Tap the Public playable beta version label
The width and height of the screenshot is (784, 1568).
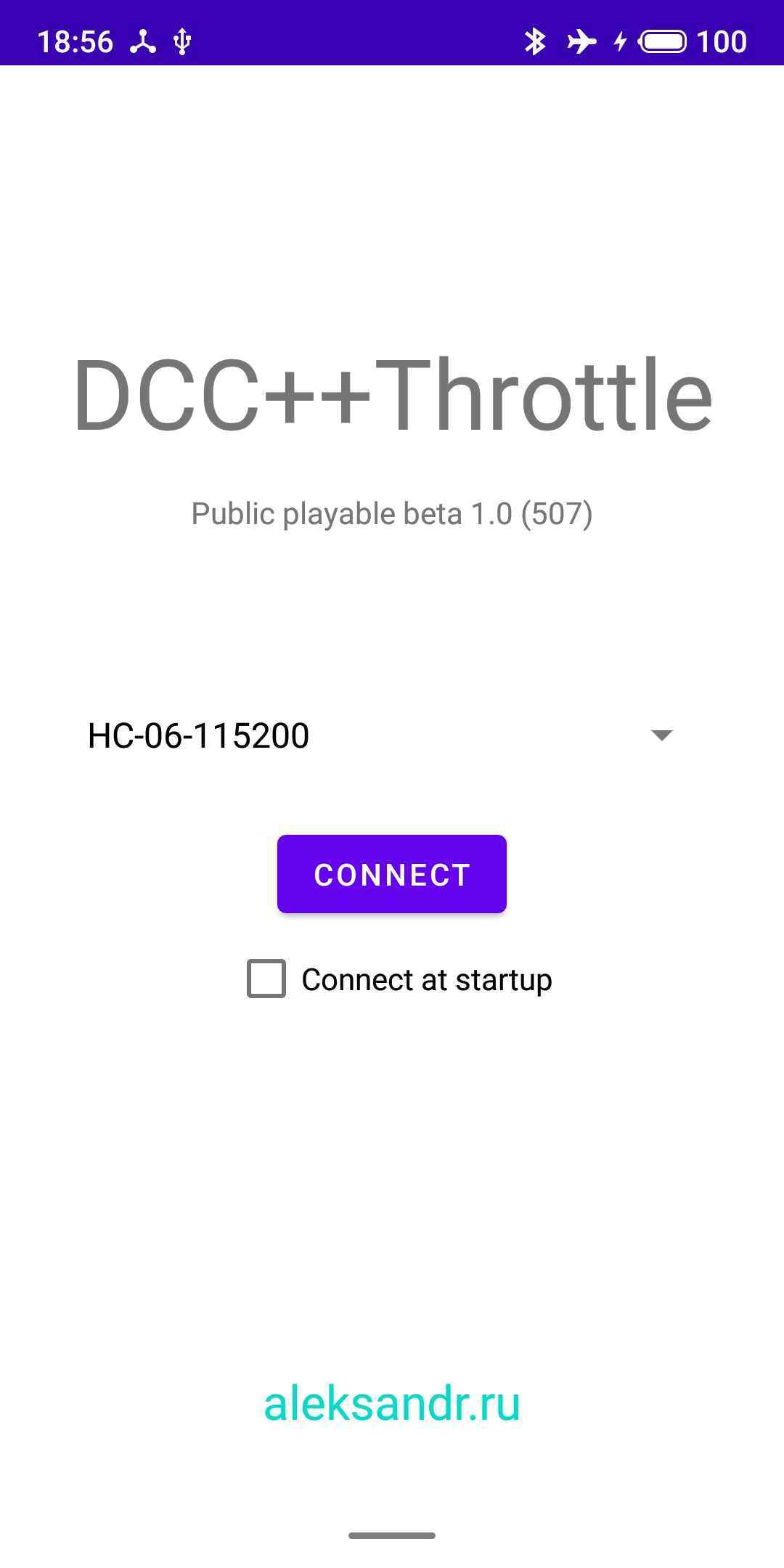coord(391,513)
